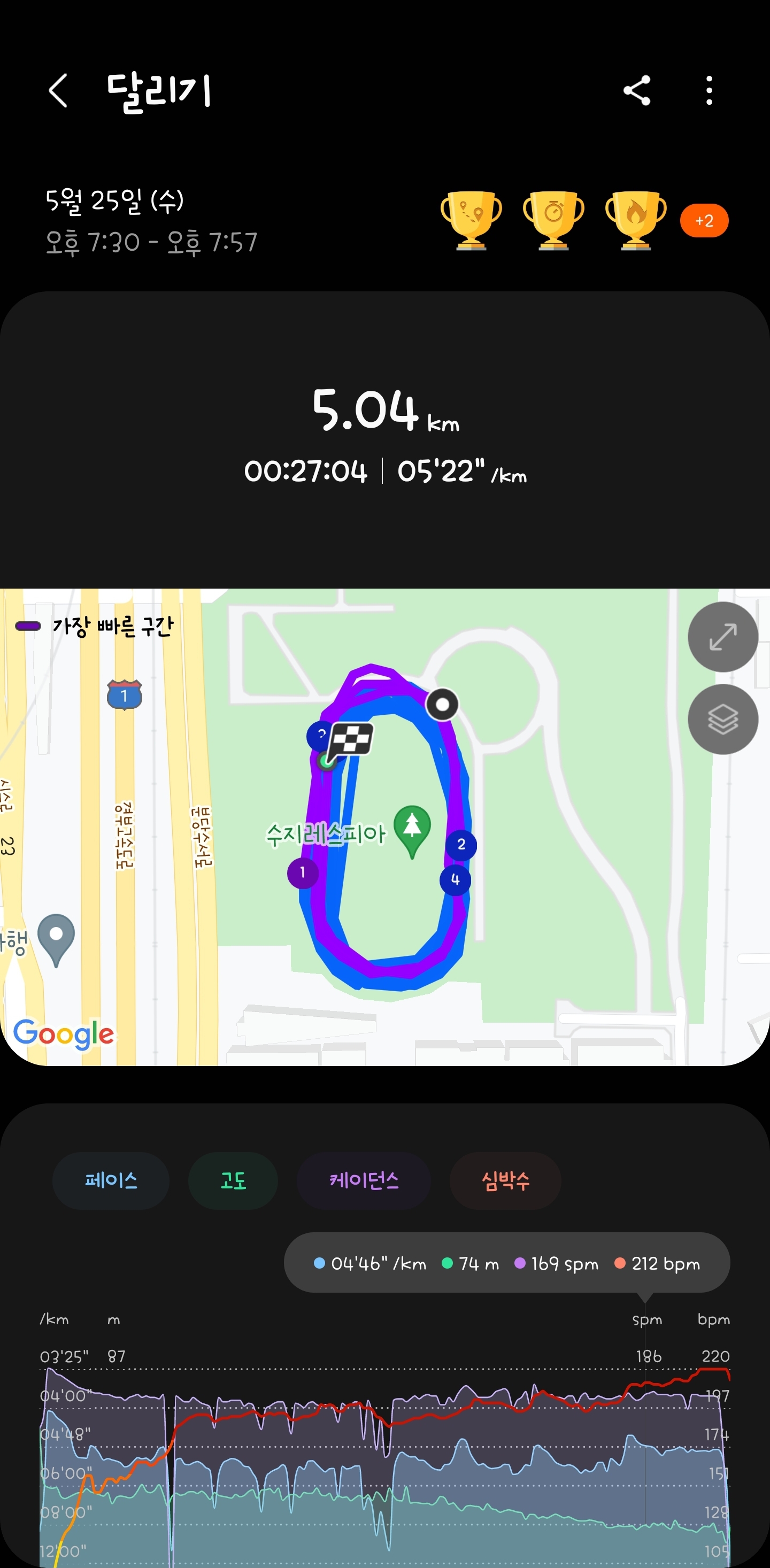Open the more options menu
Viewport: 770px width, 1568px height.
click(x=709, y=91)
